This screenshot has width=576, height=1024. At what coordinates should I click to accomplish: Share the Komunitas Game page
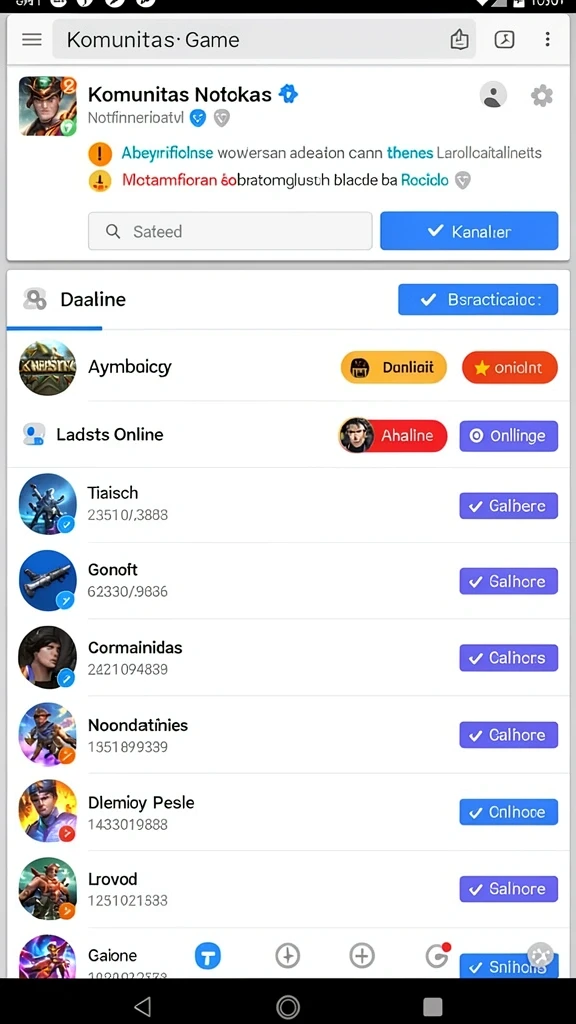(x=459, y=39)
